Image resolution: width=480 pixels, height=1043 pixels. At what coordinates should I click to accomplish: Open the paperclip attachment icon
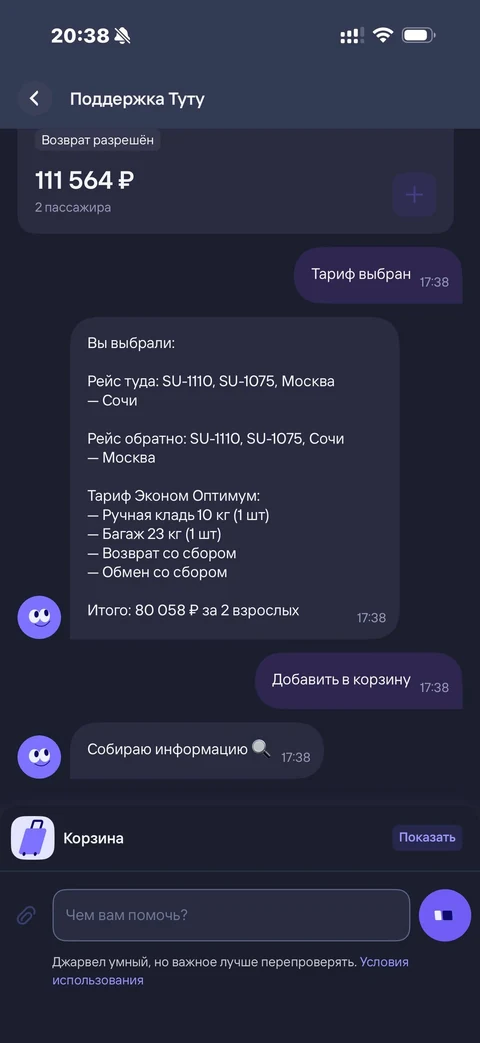[x=26, y=915]
